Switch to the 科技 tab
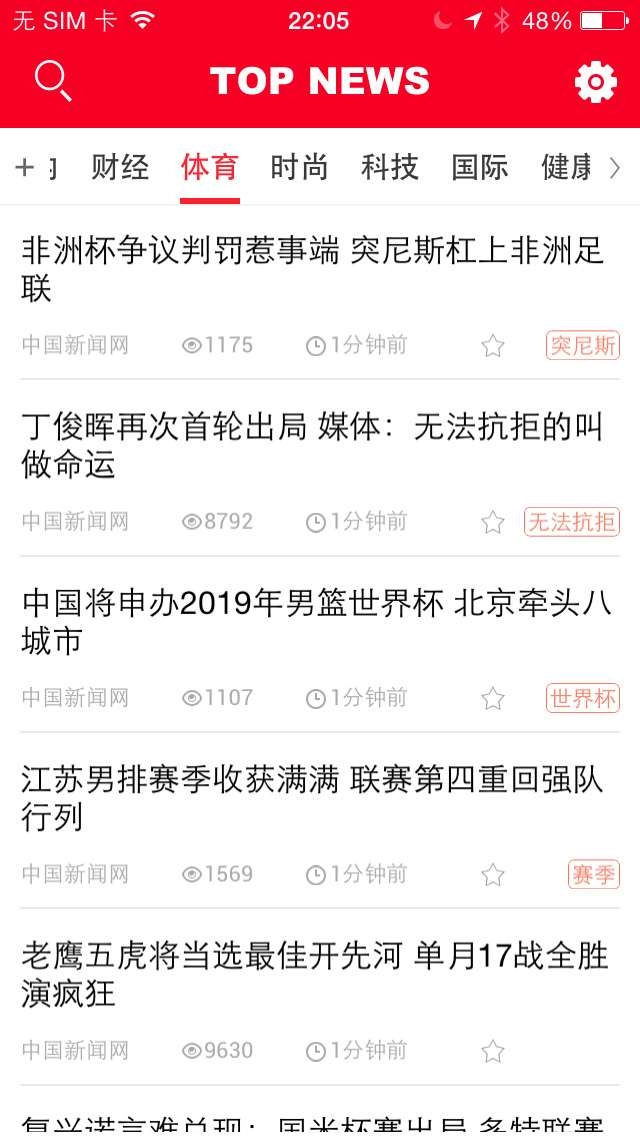This screenshot has height=1136, width=640. click(389, 167)
